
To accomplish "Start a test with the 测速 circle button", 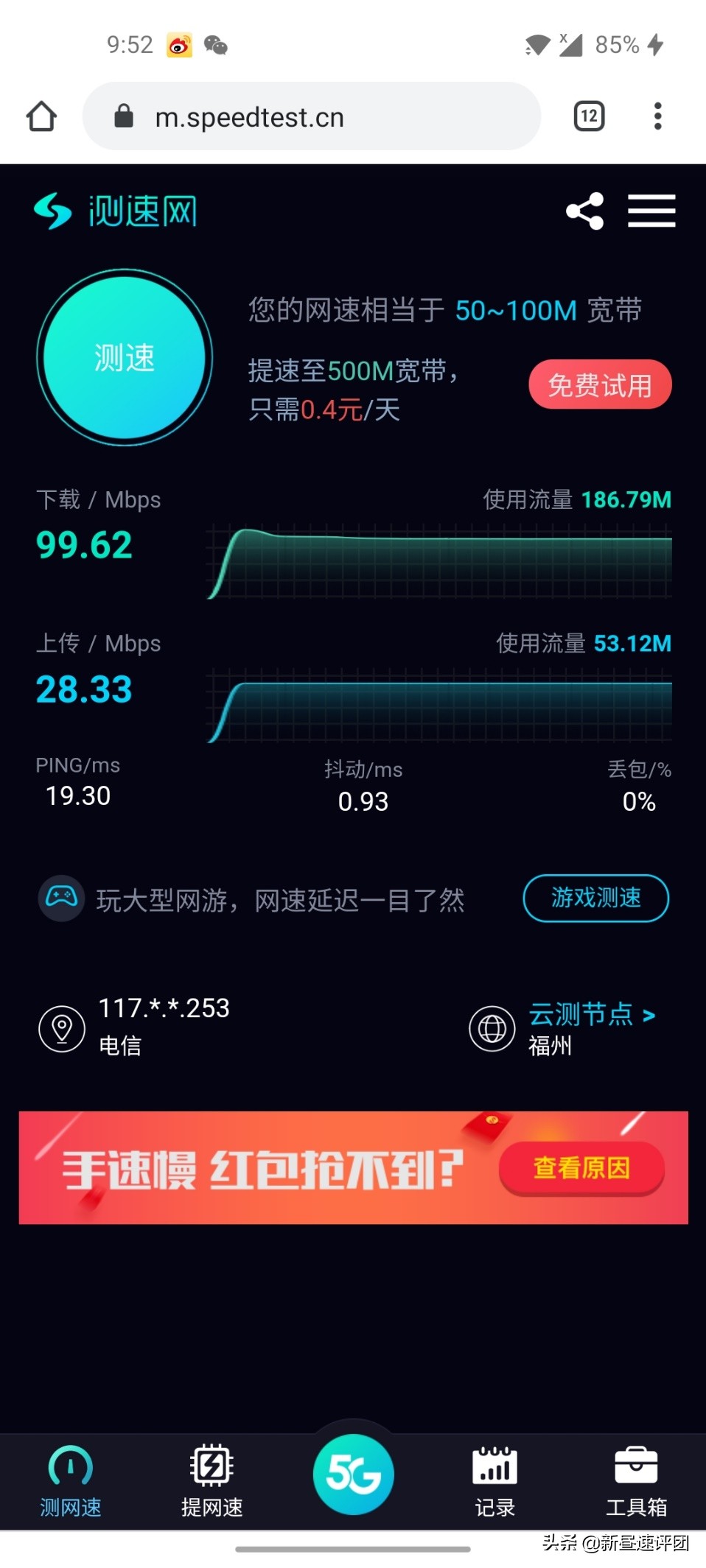I will 124,358.
